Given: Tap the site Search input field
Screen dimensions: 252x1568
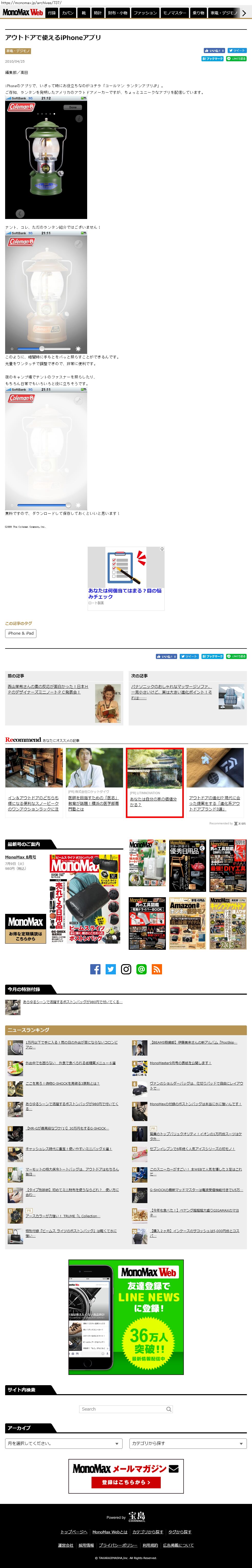Looking at the screenshot, I should (x=126, y=1409).
